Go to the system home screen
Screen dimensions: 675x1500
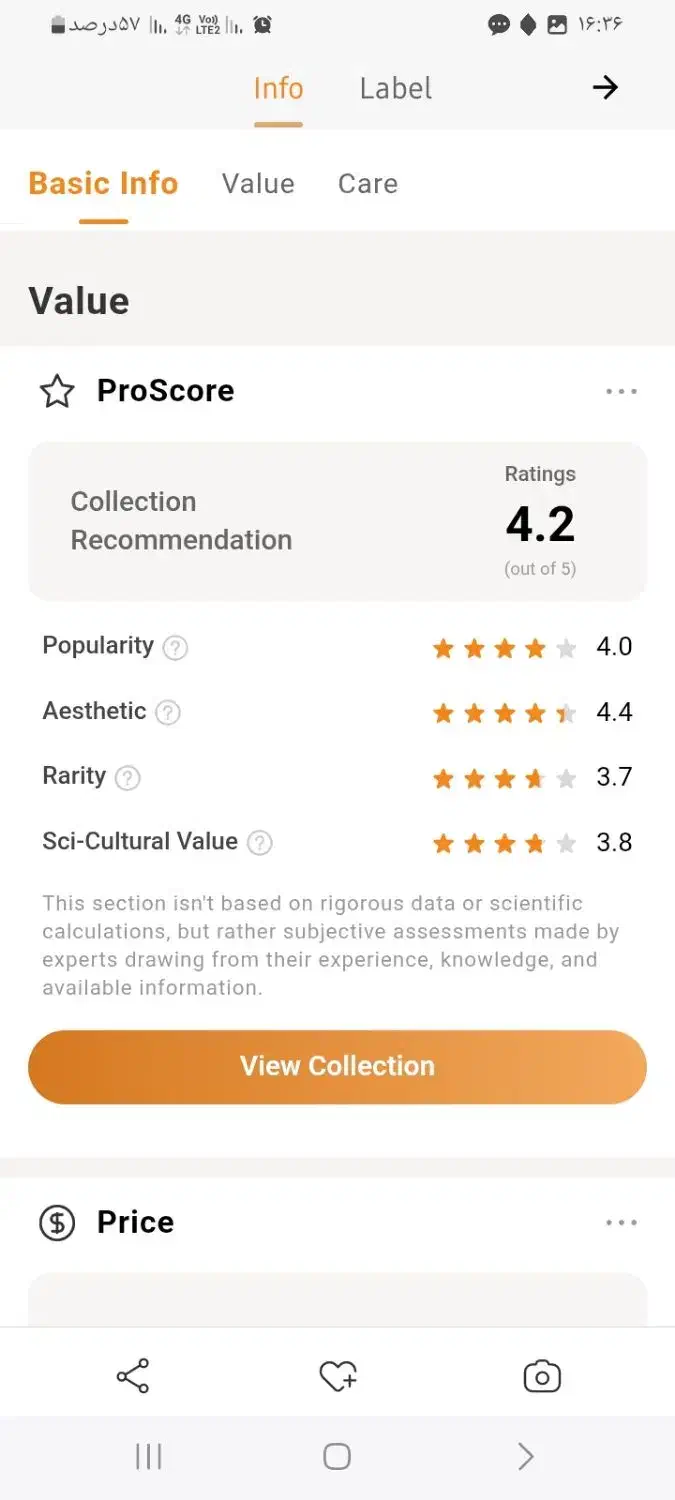point(337,1456)
